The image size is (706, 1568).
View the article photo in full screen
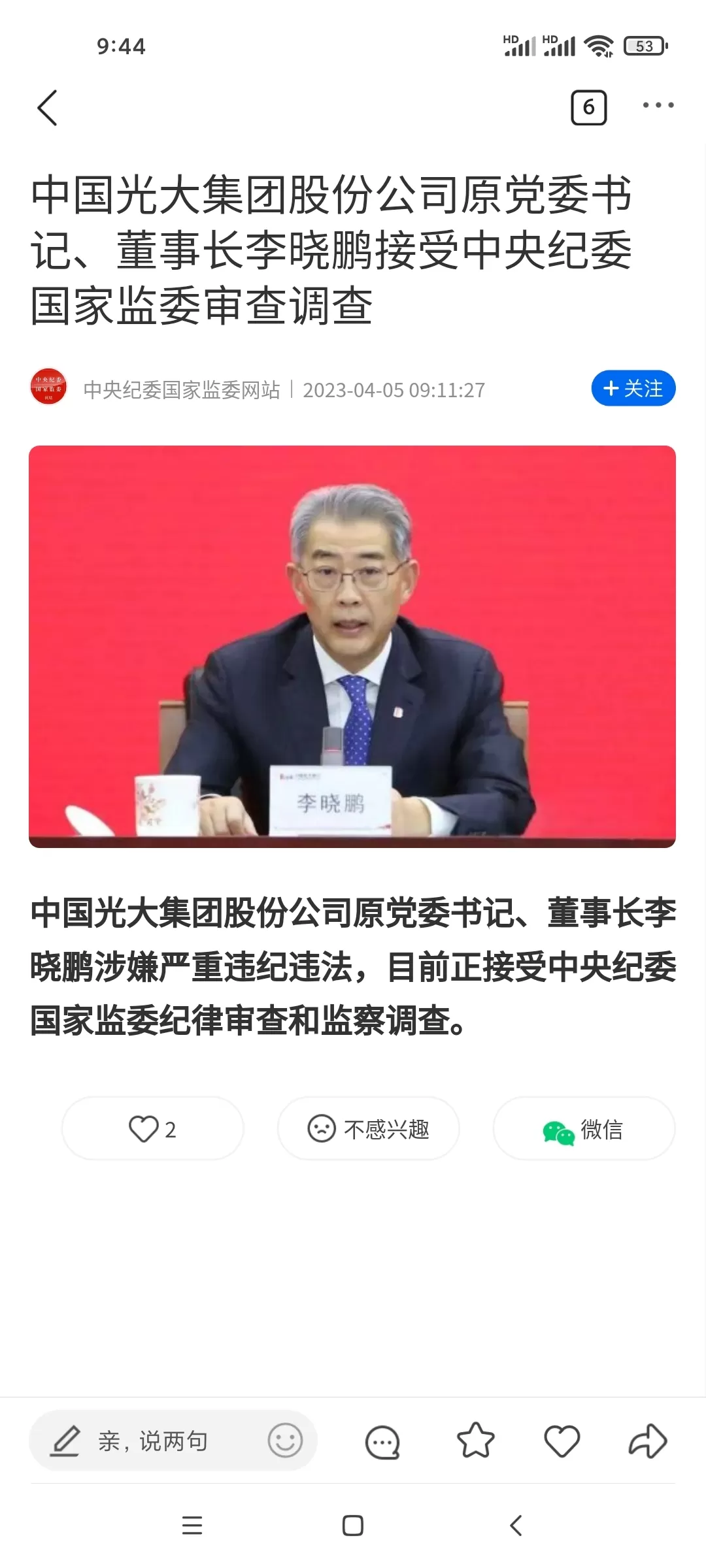point(352,646)
